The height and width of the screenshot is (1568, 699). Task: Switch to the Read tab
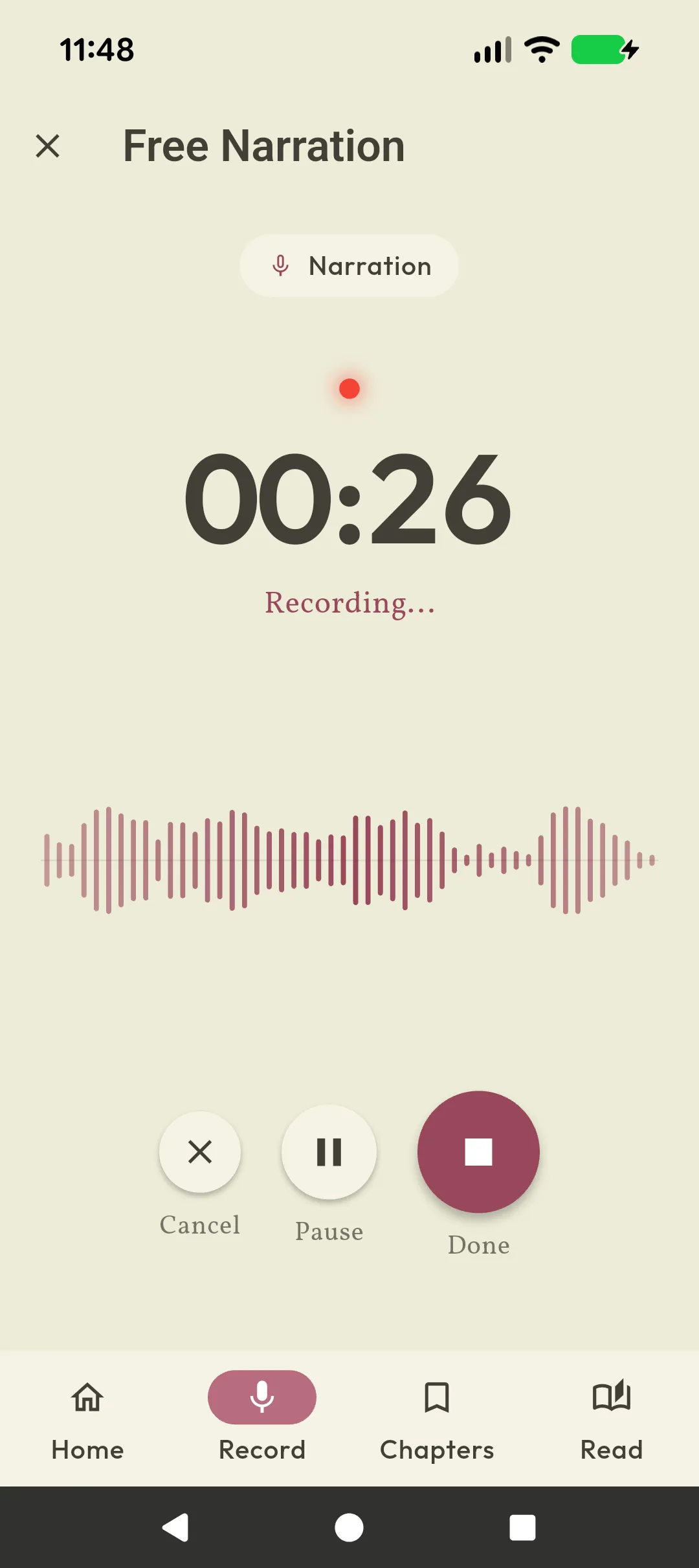611,1417
